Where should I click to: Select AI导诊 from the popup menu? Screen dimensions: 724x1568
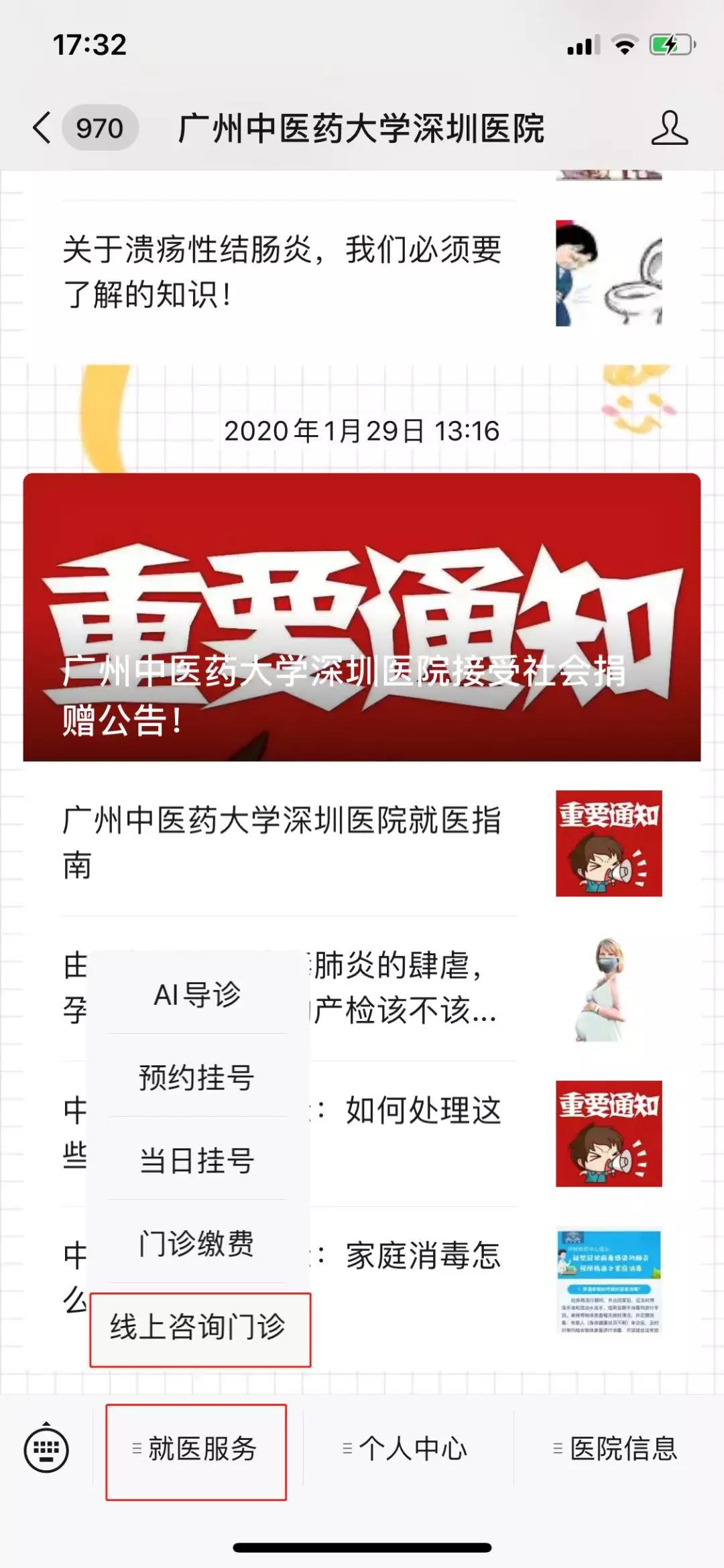pyautogui.click(x=197, y=994)
